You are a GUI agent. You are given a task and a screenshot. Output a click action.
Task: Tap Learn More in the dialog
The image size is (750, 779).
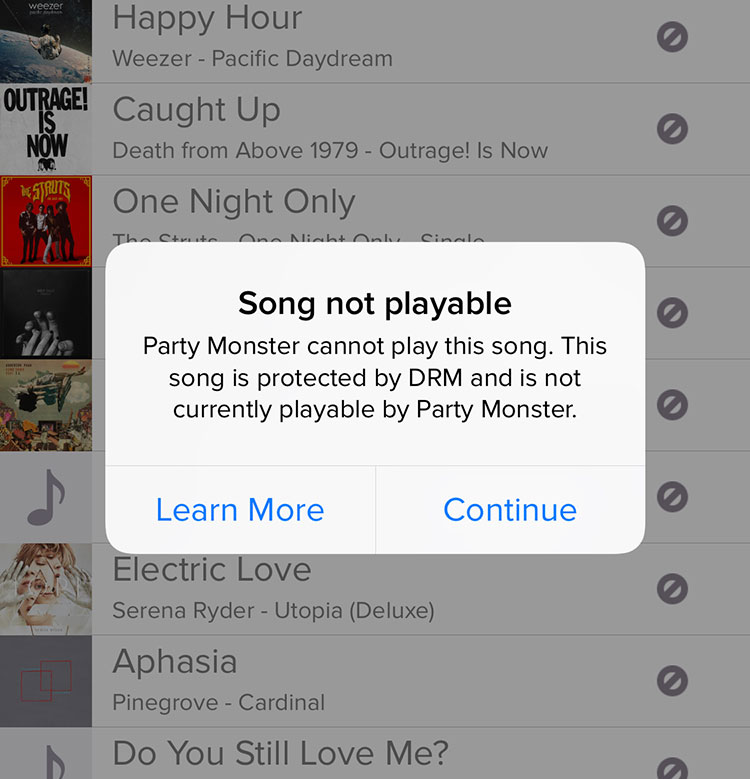click(239, 510)
